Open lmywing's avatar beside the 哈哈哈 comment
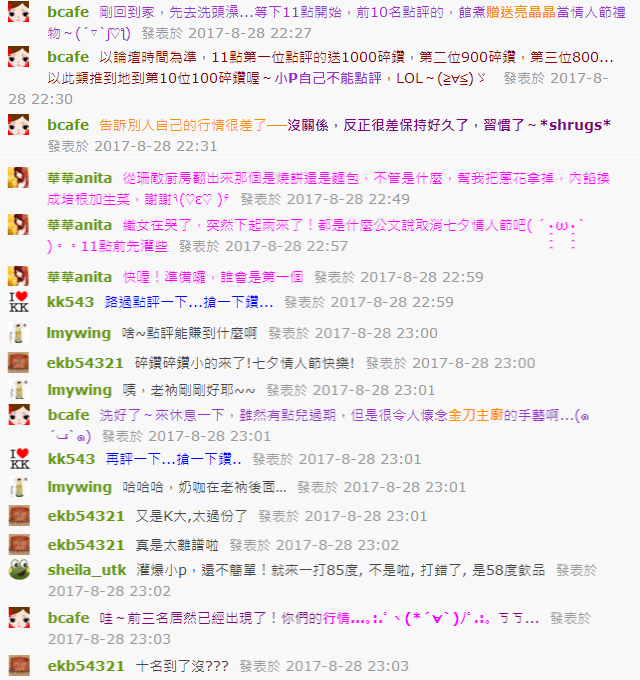The image size is (640, 680). [18, 488]
